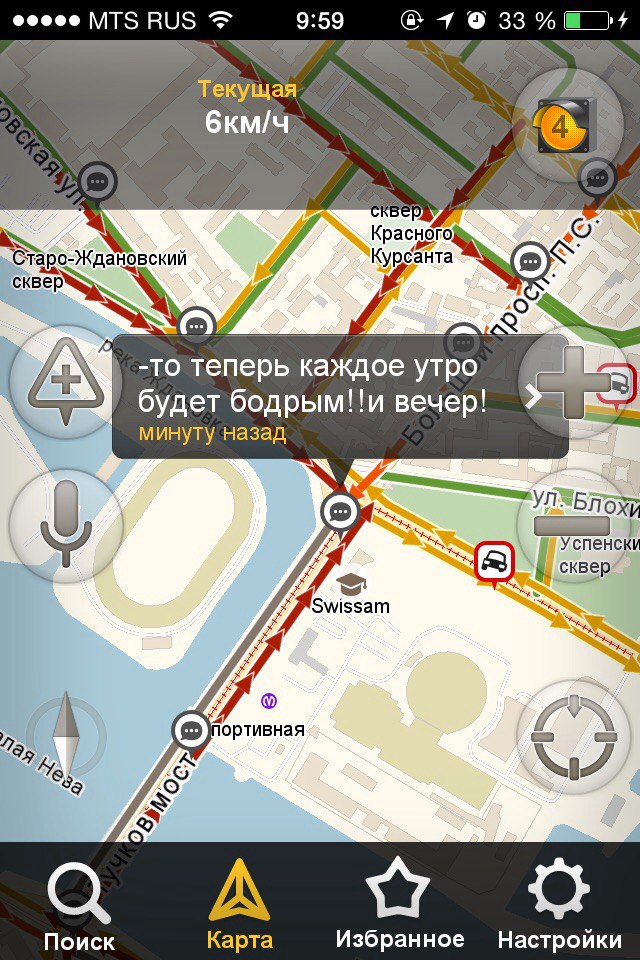Open the comment bubble 'то теперь каждое утро'
Viewport: 640px width, 960px height.
point(340,396)
